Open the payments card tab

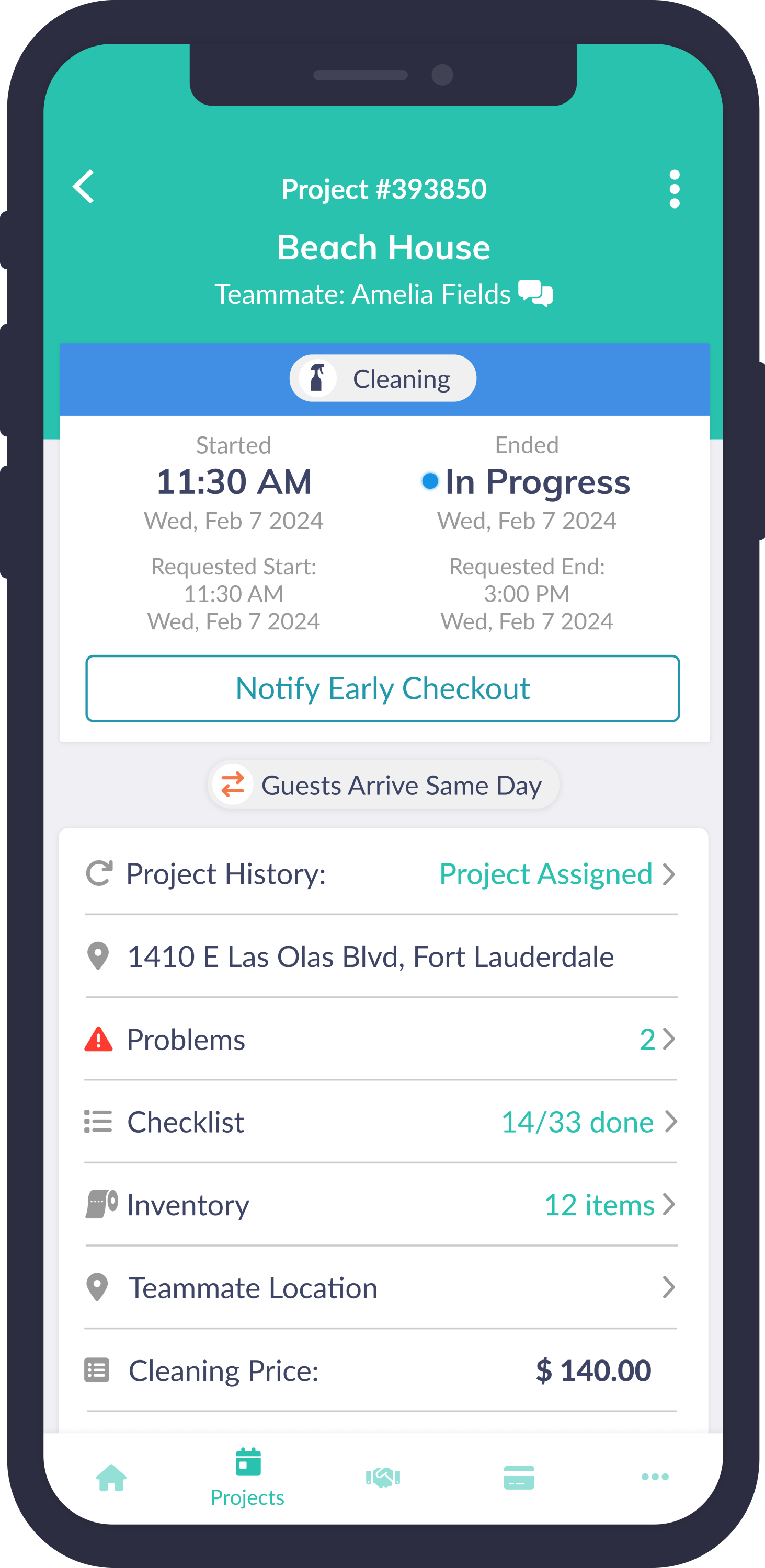[x=519, y=1477]
